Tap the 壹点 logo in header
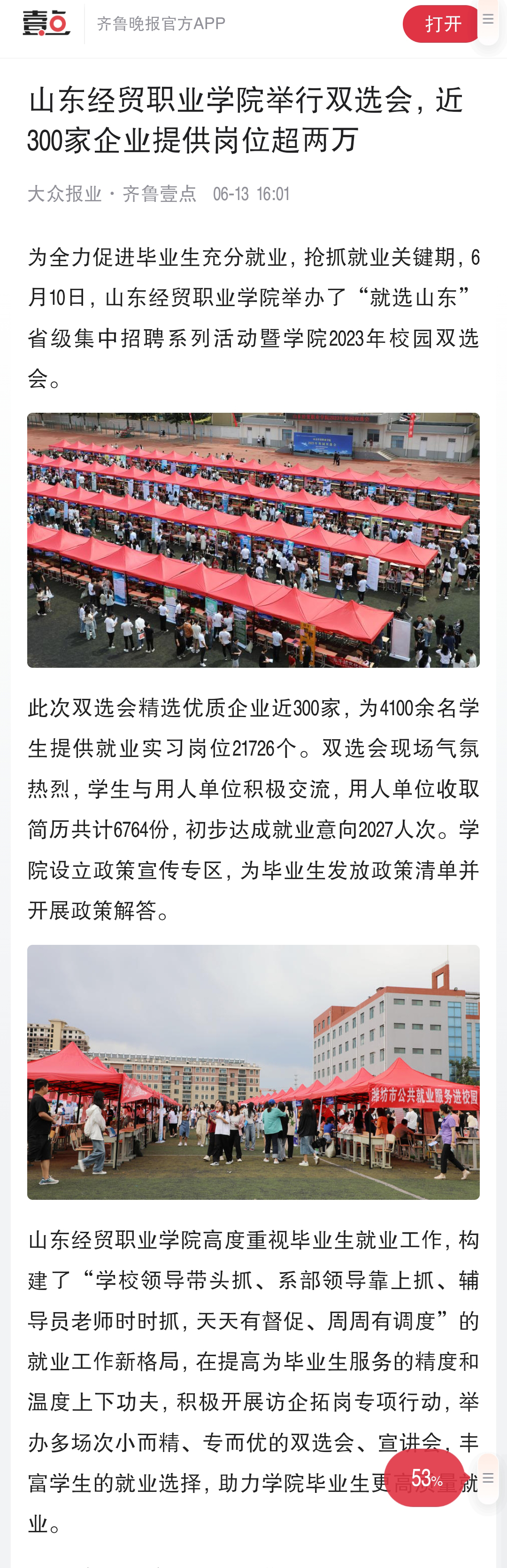The width and height of the screenshot is (507, 1568). pos(46,24)
